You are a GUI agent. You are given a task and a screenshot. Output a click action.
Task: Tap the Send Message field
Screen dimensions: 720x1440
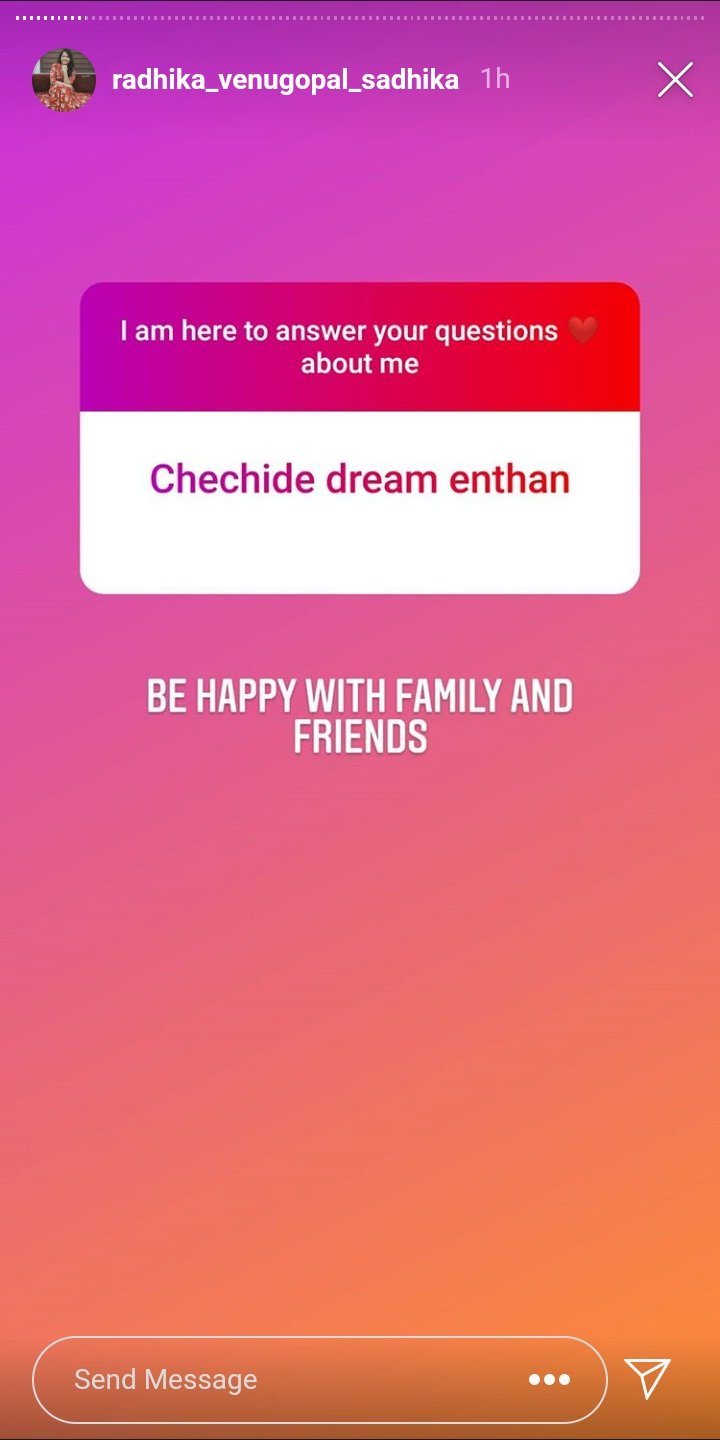point(280,1380)
